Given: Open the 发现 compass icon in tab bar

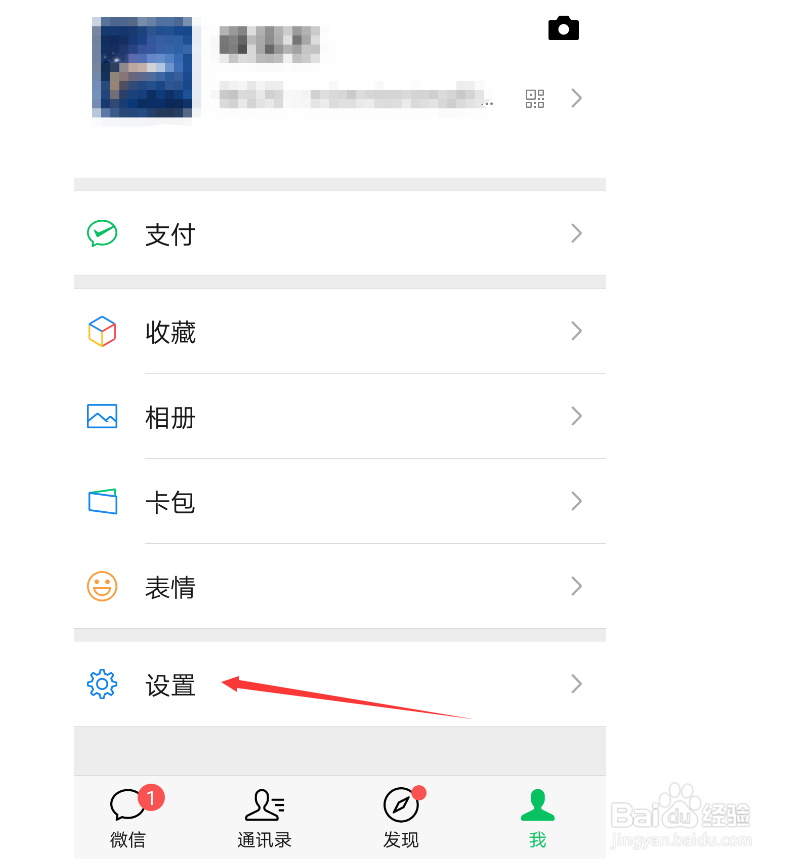Looking at the screenshot, I should [x=400, y=805].
